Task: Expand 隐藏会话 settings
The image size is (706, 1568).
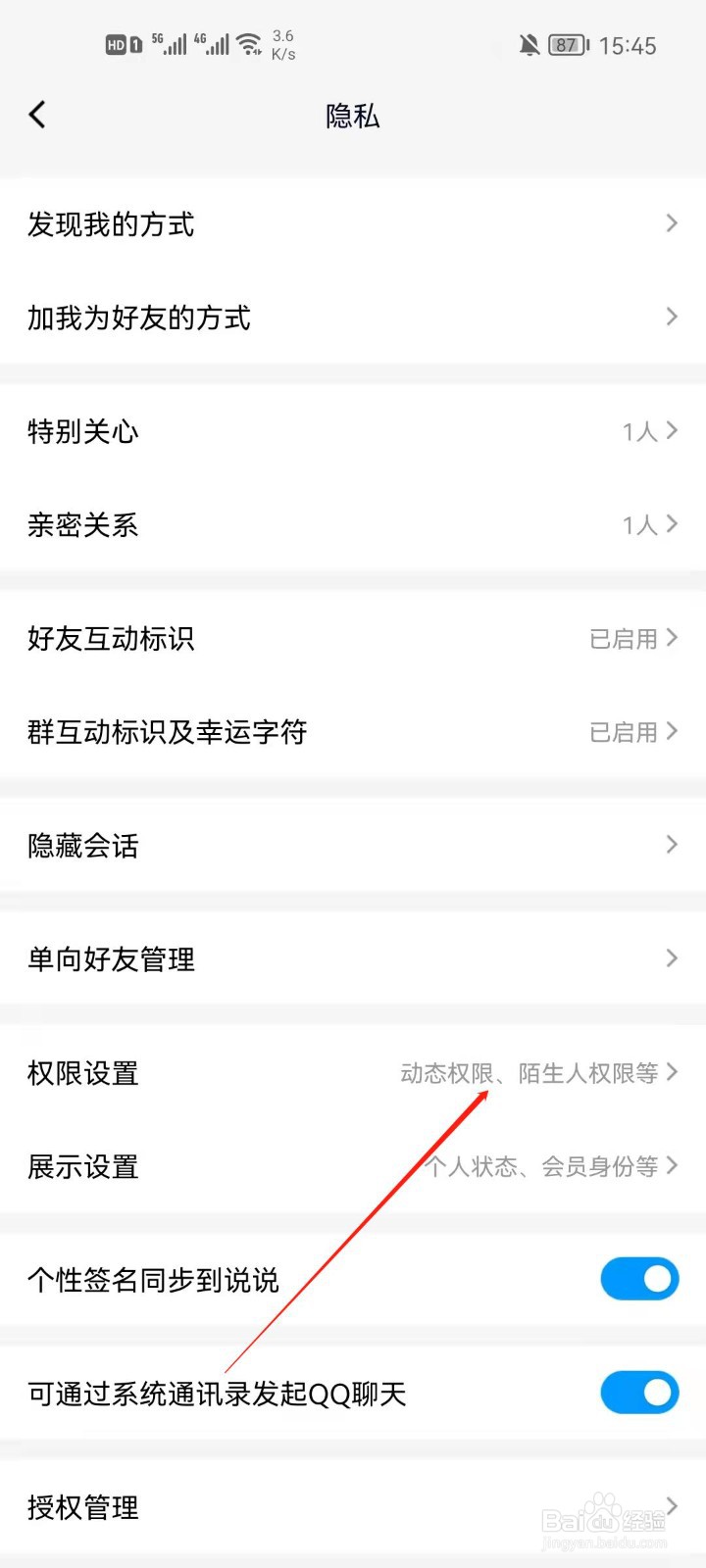Action: point(353,845)
